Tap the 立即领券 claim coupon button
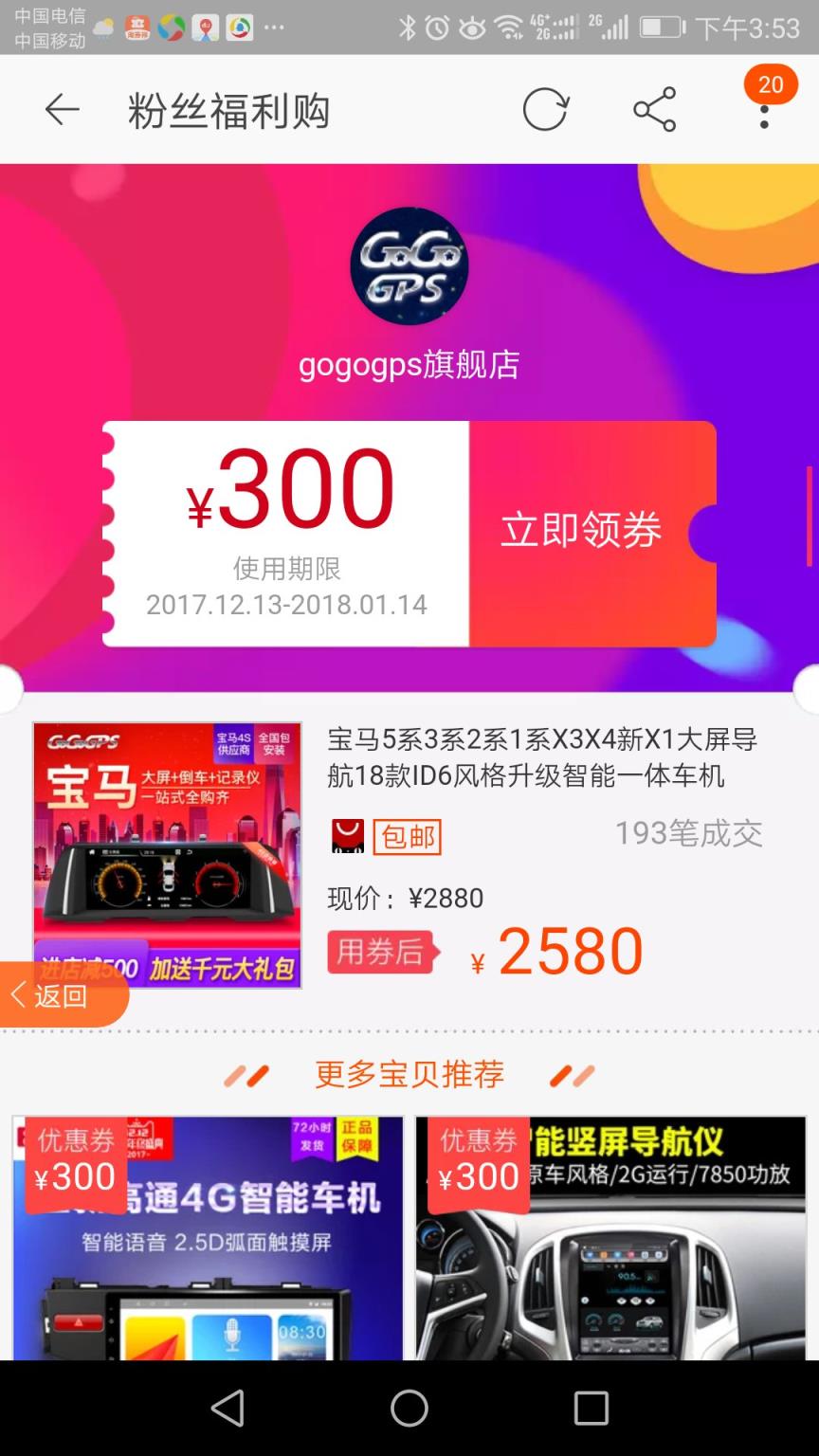Viewport: 819px width, 1456px height. [x=580, y=531]
